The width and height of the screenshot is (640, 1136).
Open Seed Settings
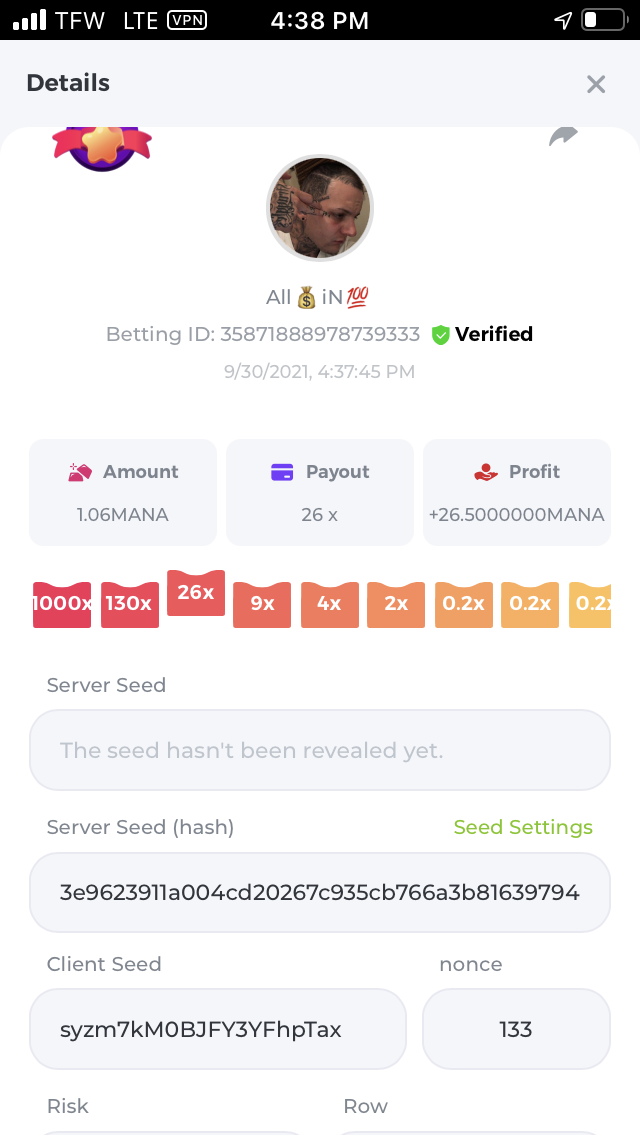click(523, 827)
